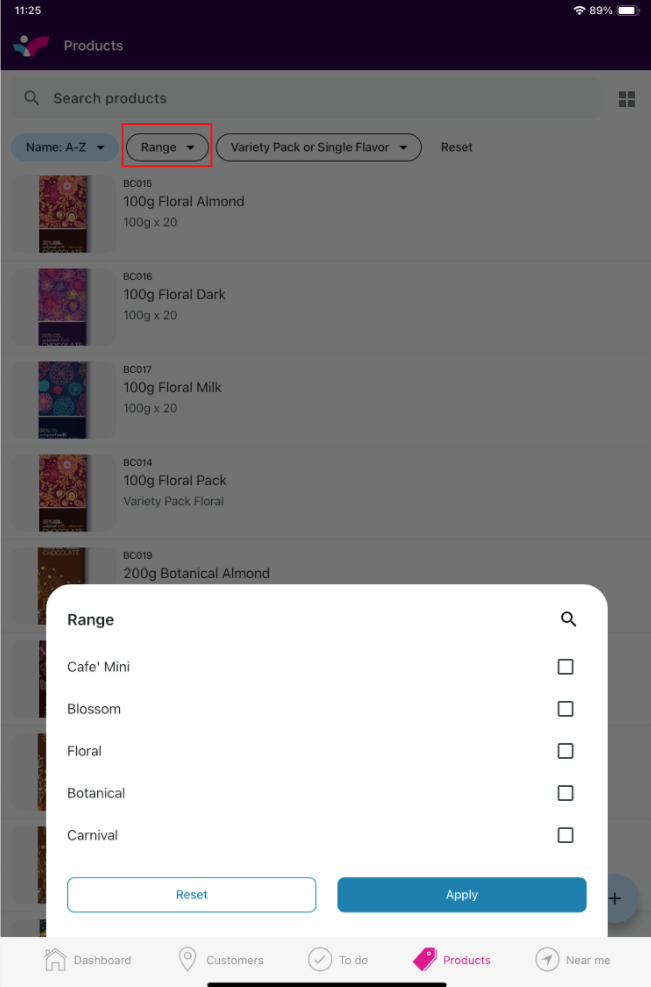The height and width of the screenshot is (987, 651).
Task: Enable the Botanical checkbox
Action: 565,793
